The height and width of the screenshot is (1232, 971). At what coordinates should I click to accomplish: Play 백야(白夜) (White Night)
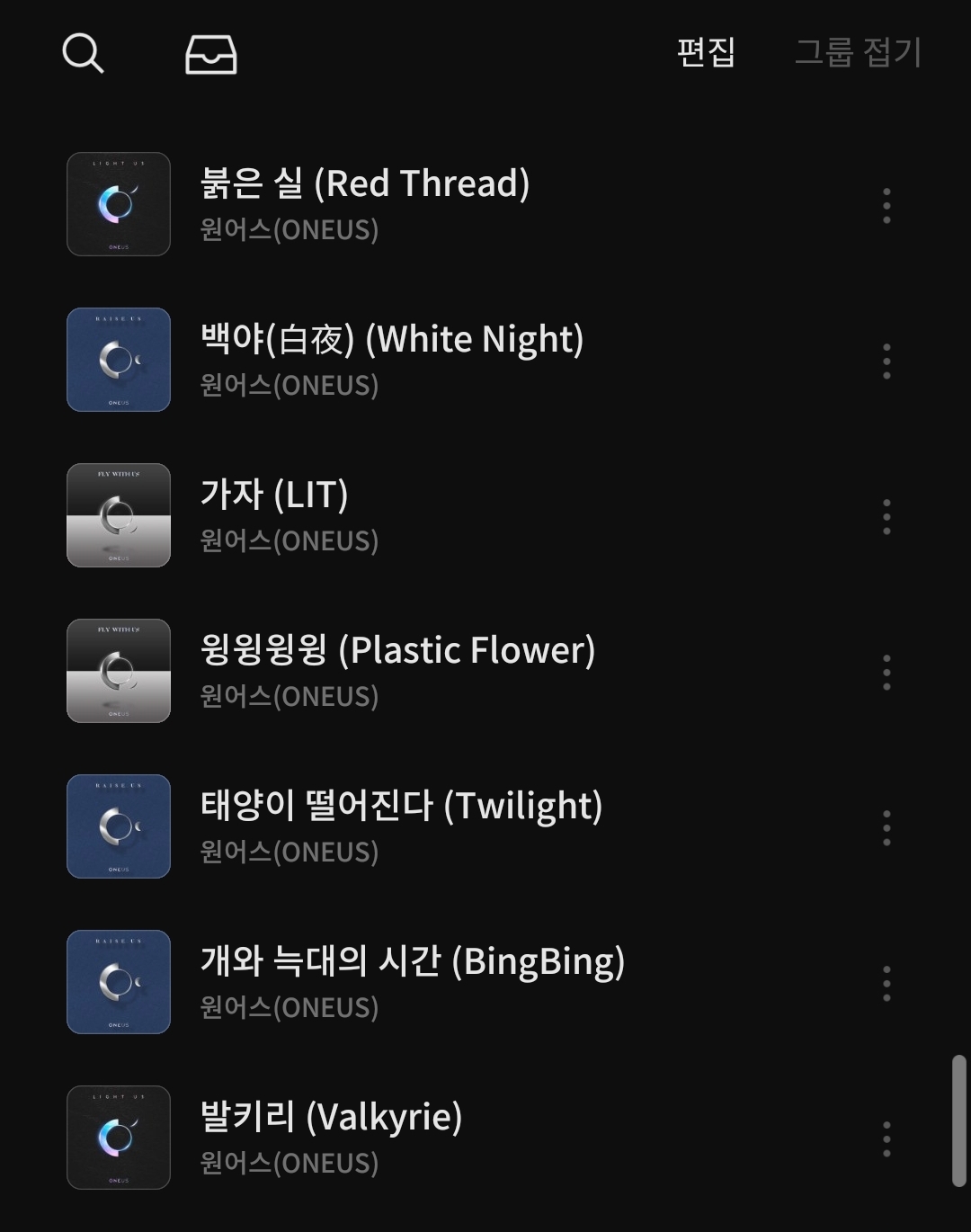tap(392, 339)
